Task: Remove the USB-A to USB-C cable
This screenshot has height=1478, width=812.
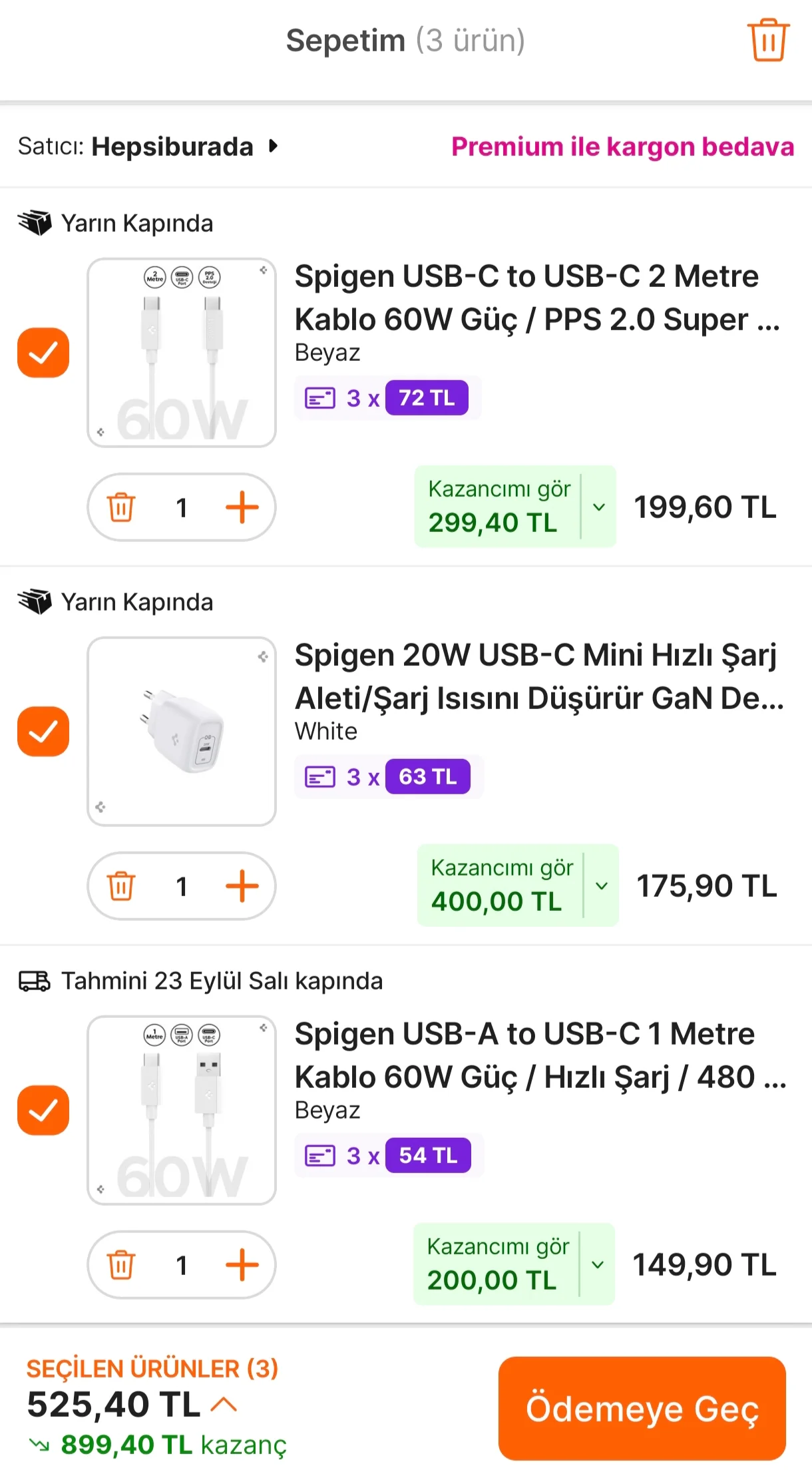Action: point(121,1265)
